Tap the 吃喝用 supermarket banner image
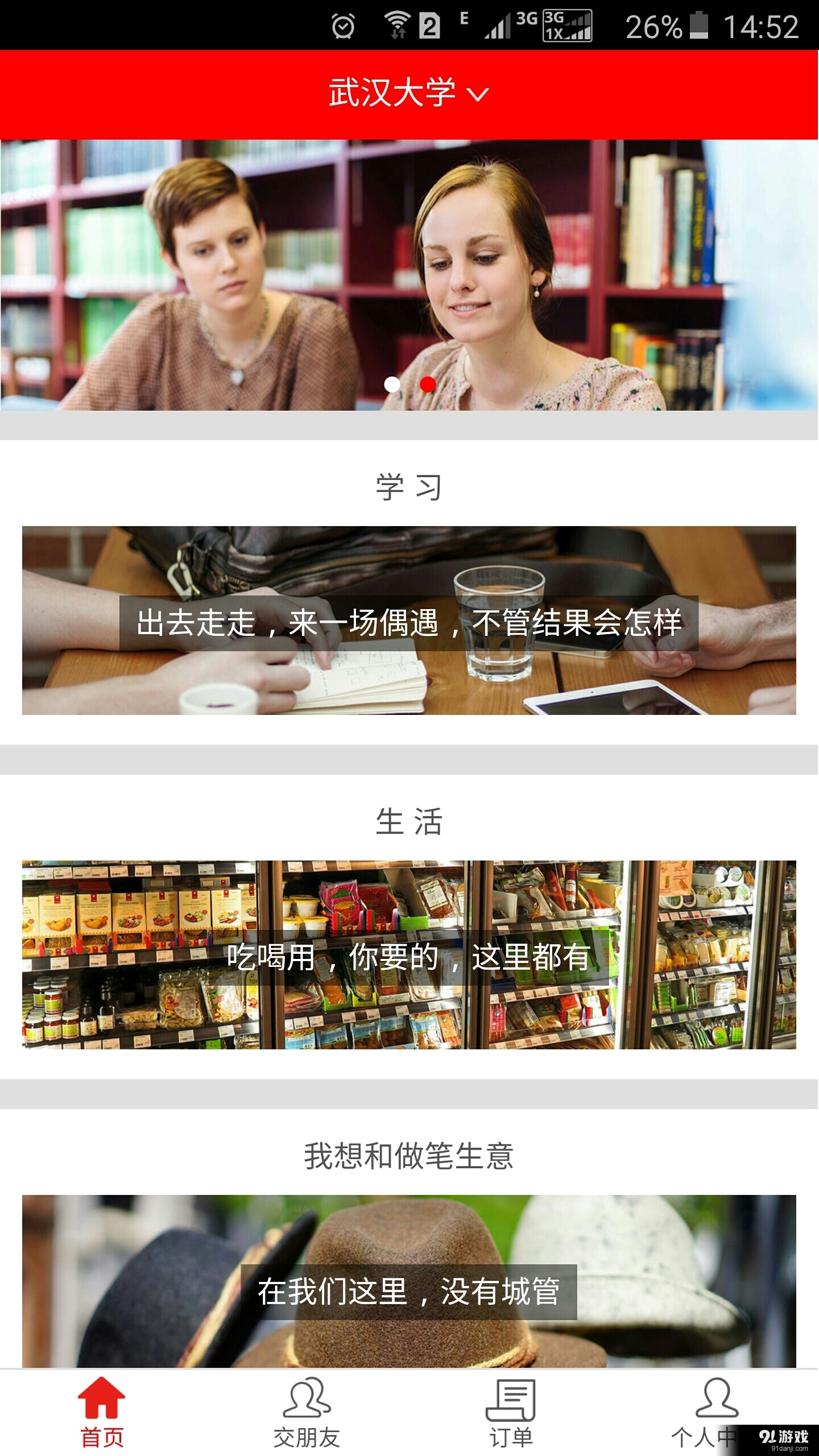 point(409,955)
